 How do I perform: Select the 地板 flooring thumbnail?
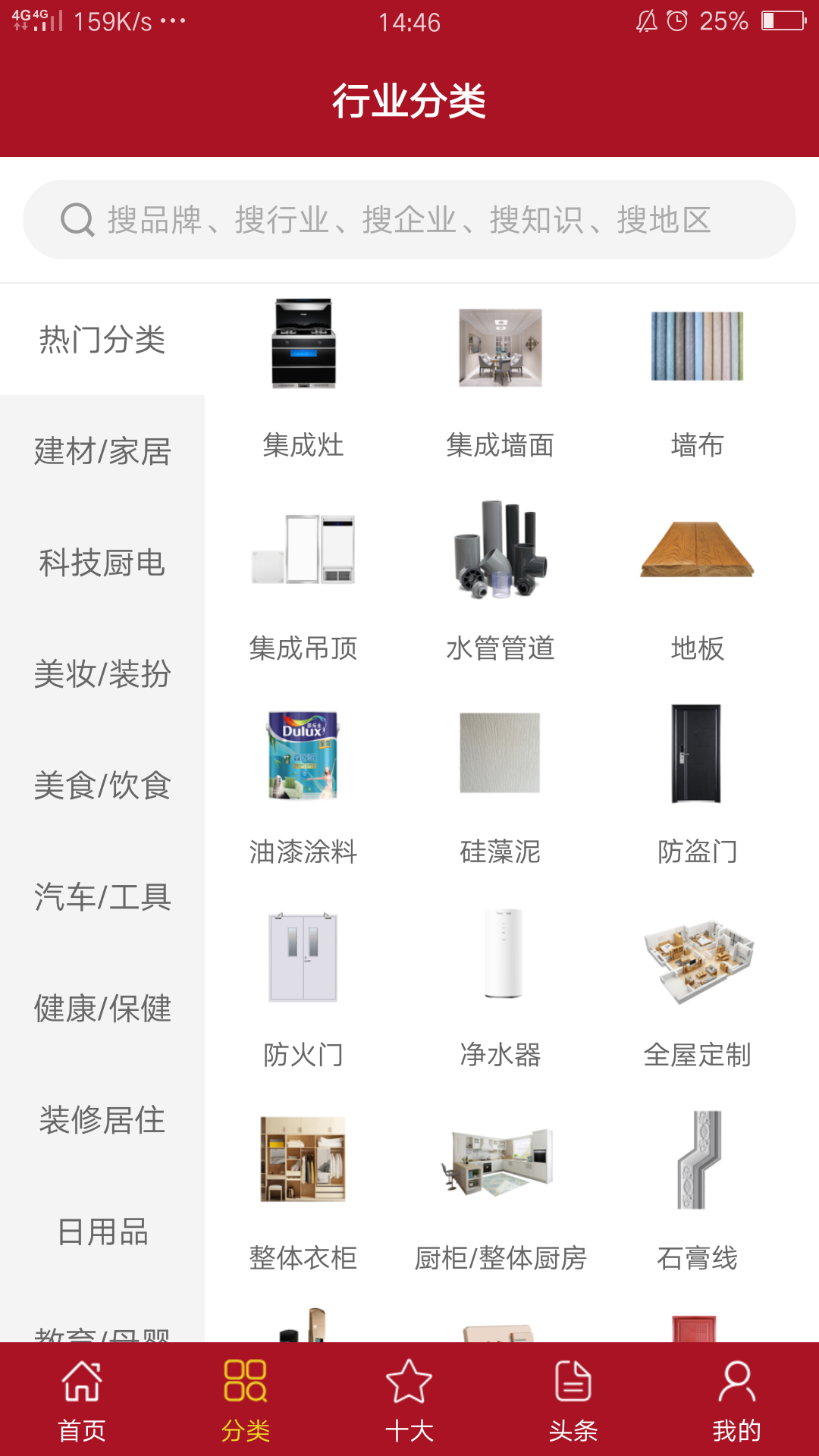tap(697, 548)
